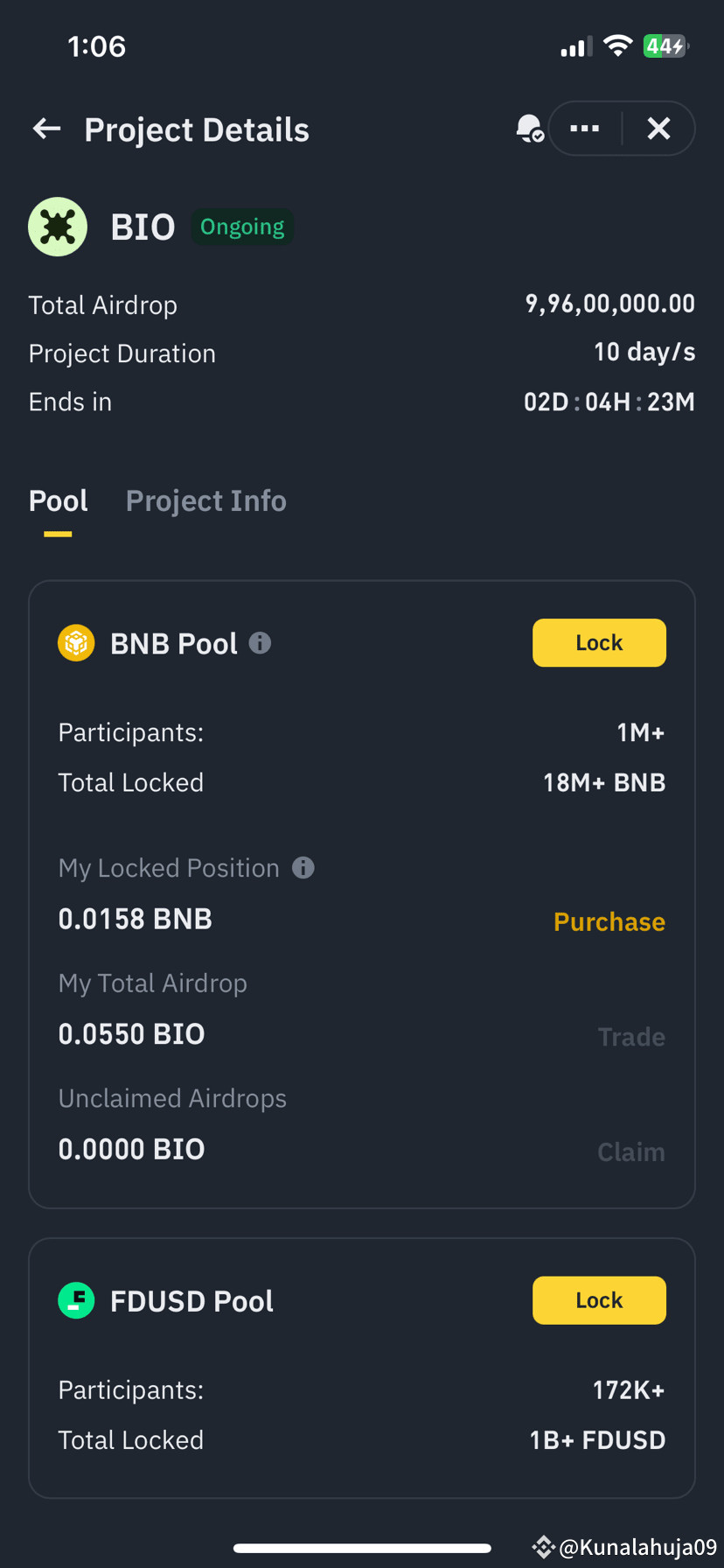Image resolution: width=724 pixels, height=1568 pixels.
Task: Tap the Wi-Fi icon in the status bar
Action: pyautogui.click(x=618, y=45)
